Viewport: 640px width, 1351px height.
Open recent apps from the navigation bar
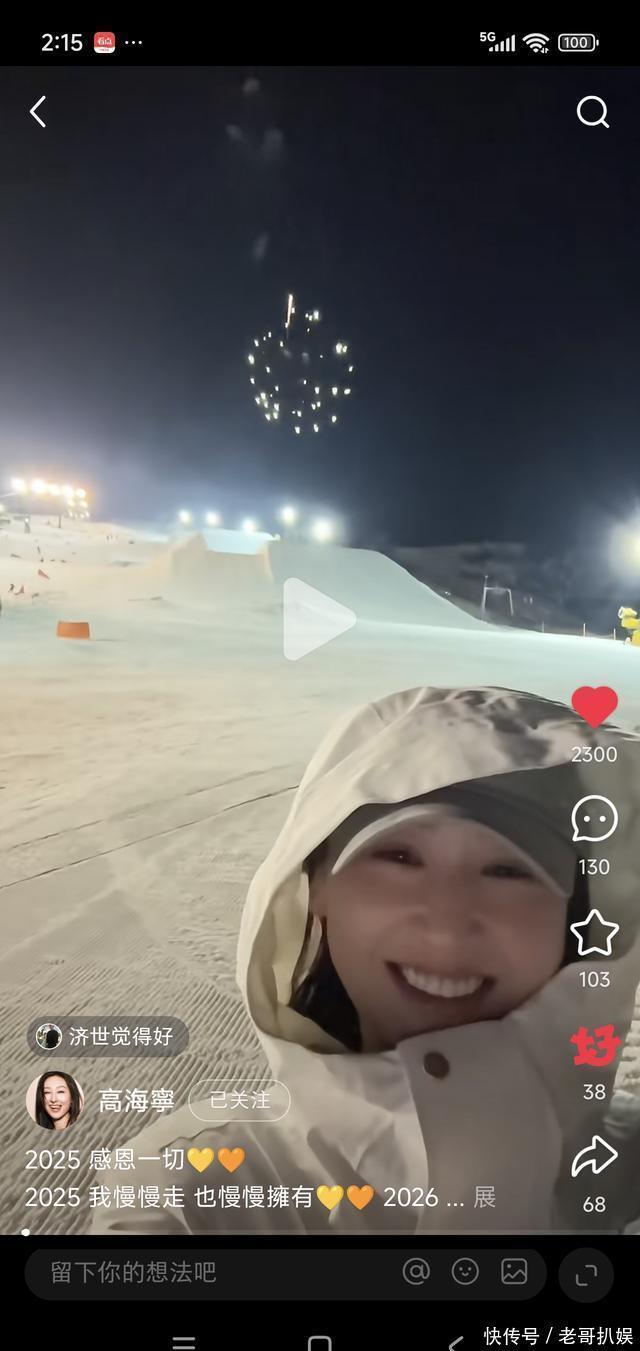pyautogui.click(x=184, y=1342)
